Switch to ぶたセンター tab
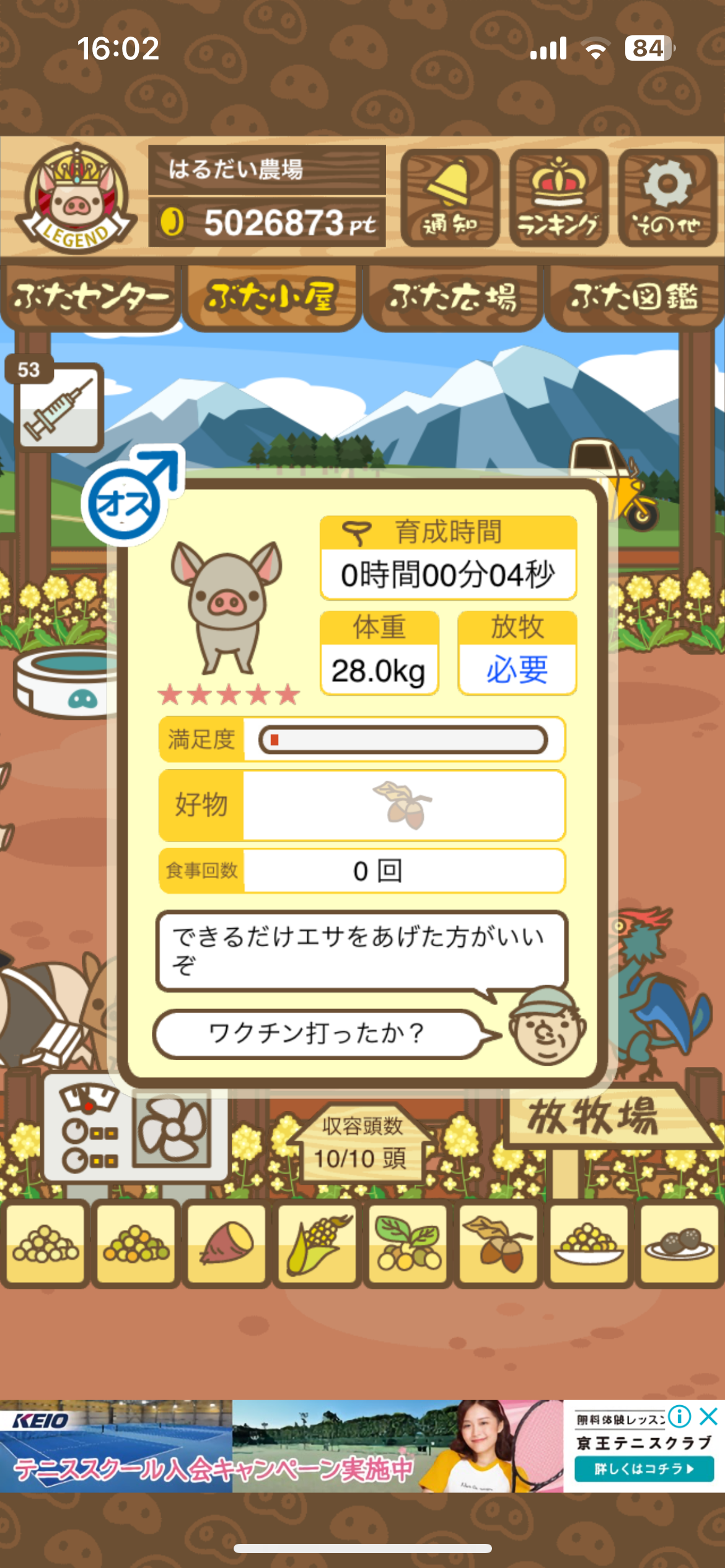 coord(91,297)
